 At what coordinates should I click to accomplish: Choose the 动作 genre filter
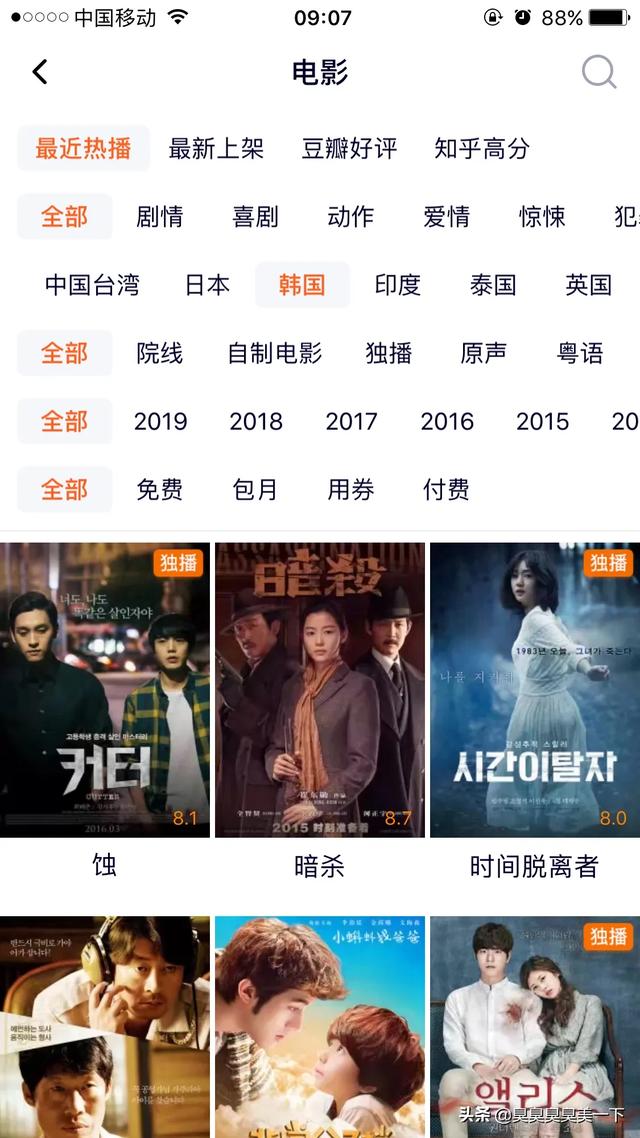coord(350,217)
